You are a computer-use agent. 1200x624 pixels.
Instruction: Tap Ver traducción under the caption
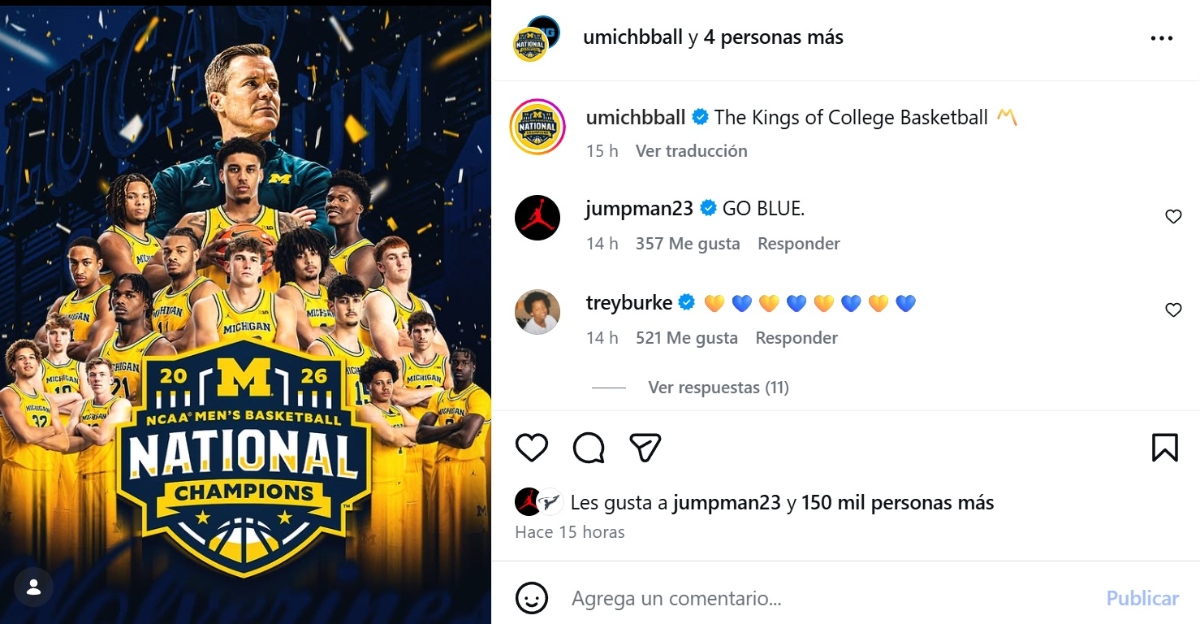point(691,151)
